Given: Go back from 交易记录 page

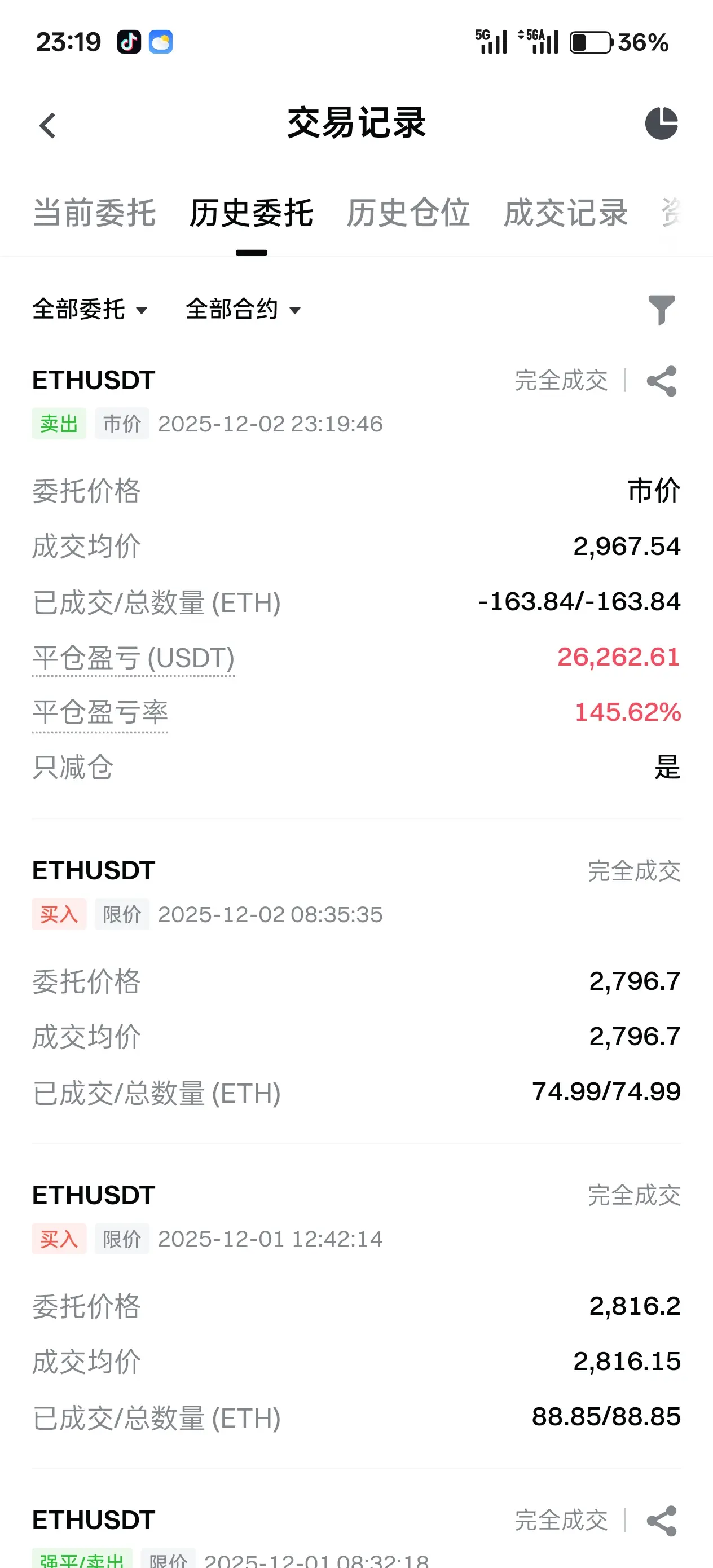Looking at the screenshot, I should [47, 125].
